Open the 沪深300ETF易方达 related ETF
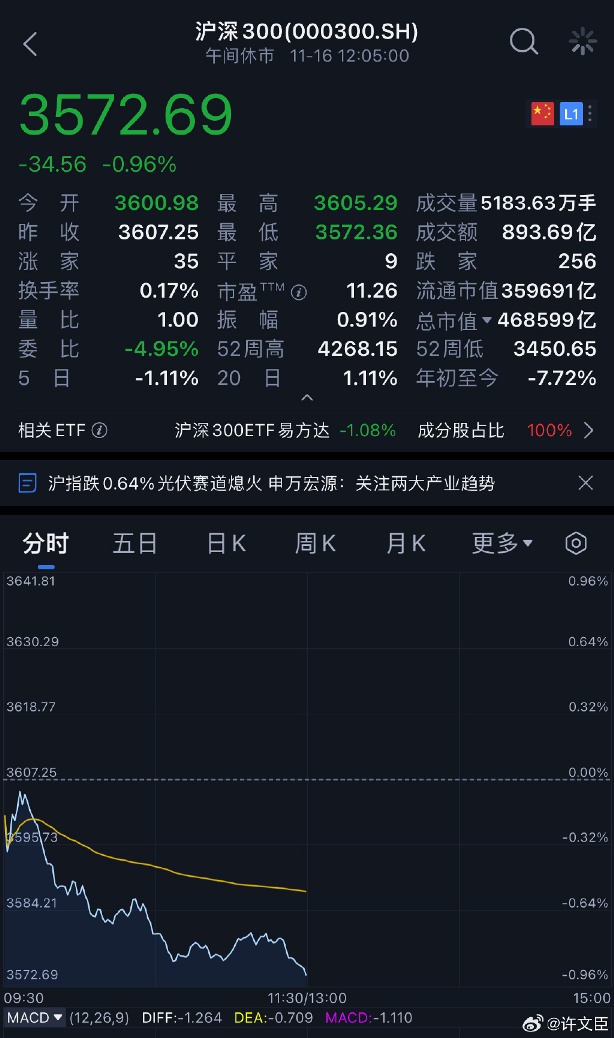614x1038 pixels. 285,430
